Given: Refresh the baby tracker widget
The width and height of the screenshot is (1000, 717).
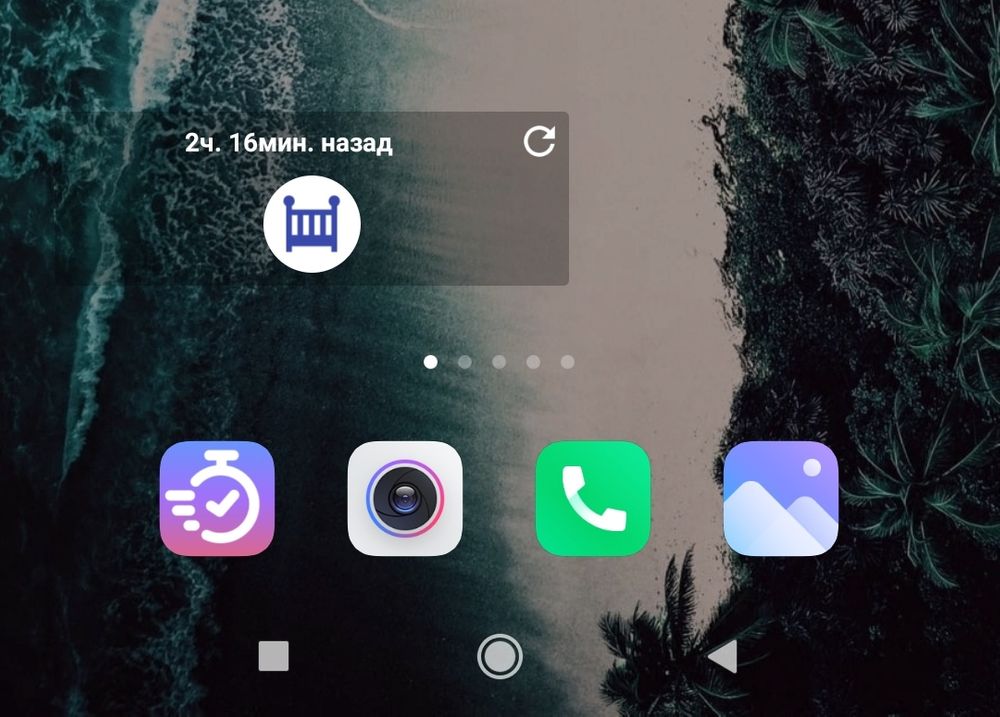Looking at the screenshot, I should tap(539, 142).
